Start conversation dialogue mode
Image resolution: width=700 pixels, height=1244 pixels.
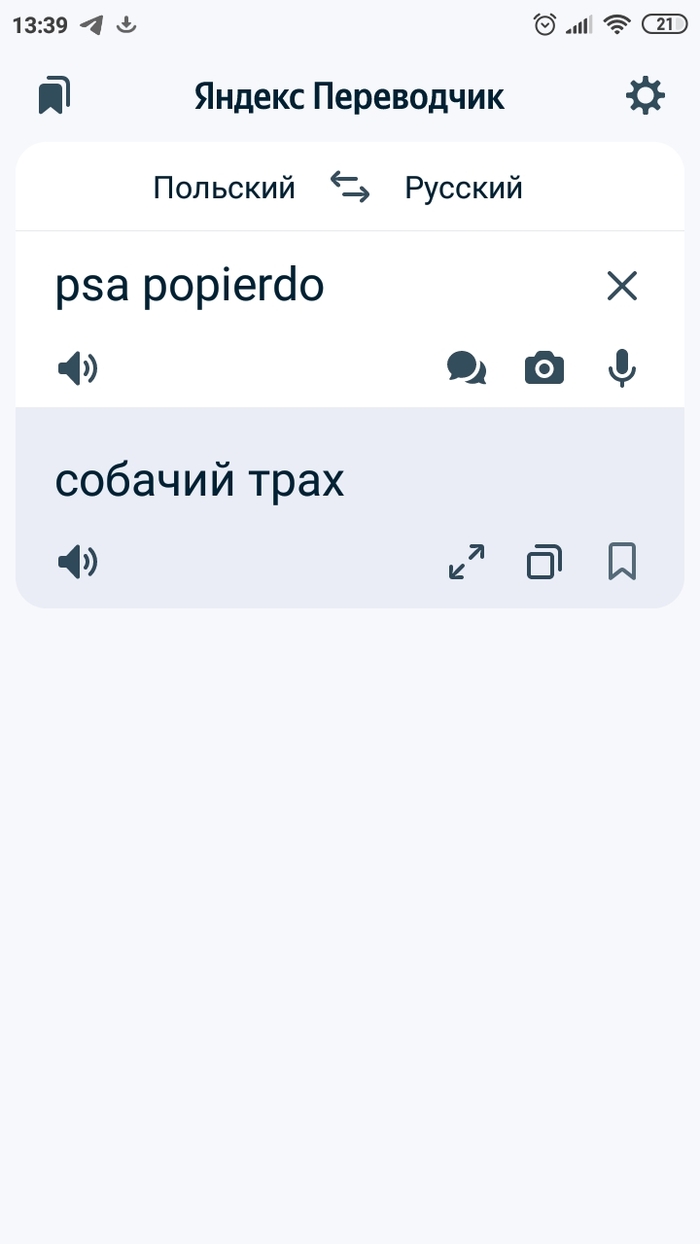[x=466, y=369]
